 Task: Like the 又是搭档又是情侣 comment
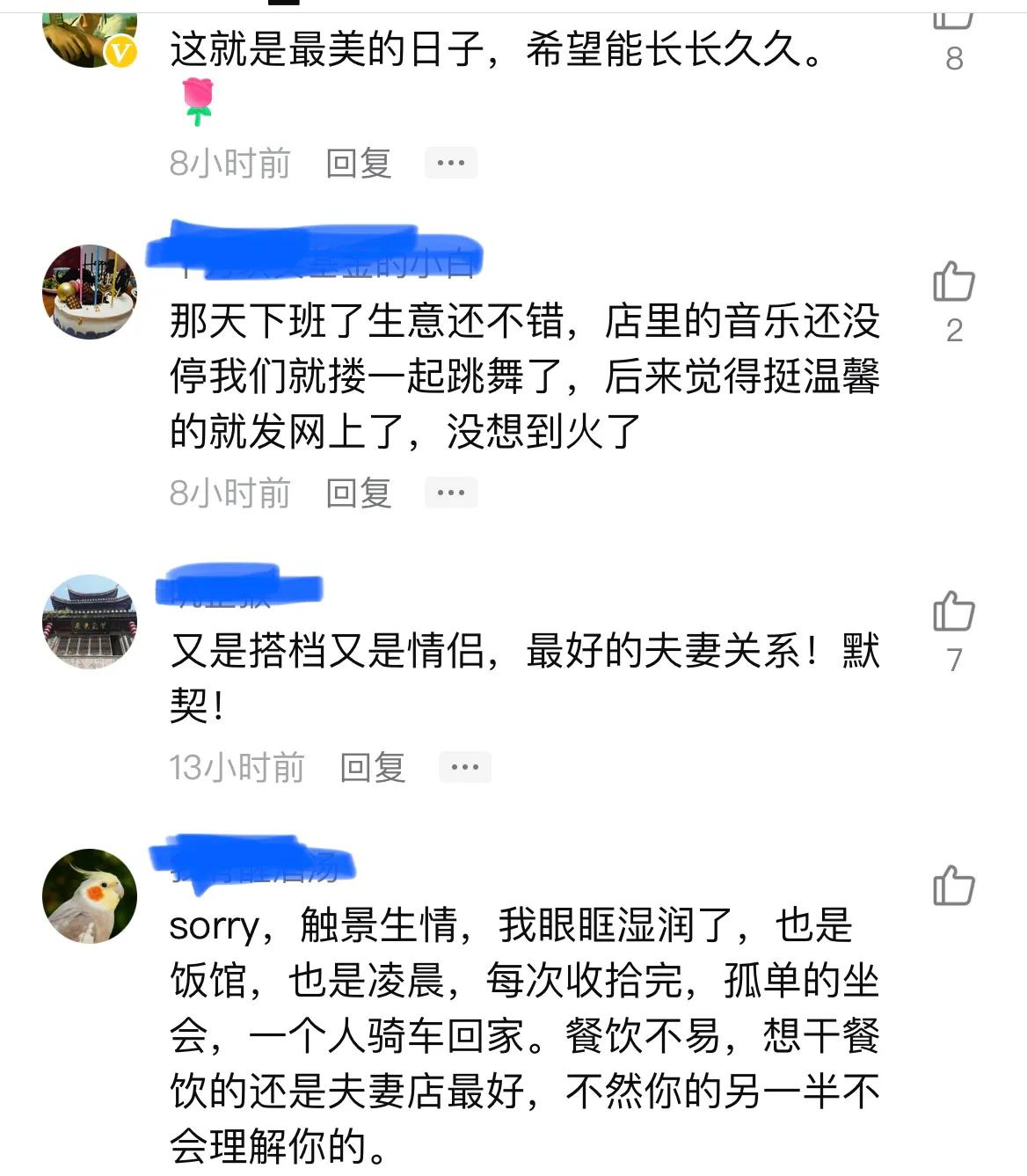point(953,611)
